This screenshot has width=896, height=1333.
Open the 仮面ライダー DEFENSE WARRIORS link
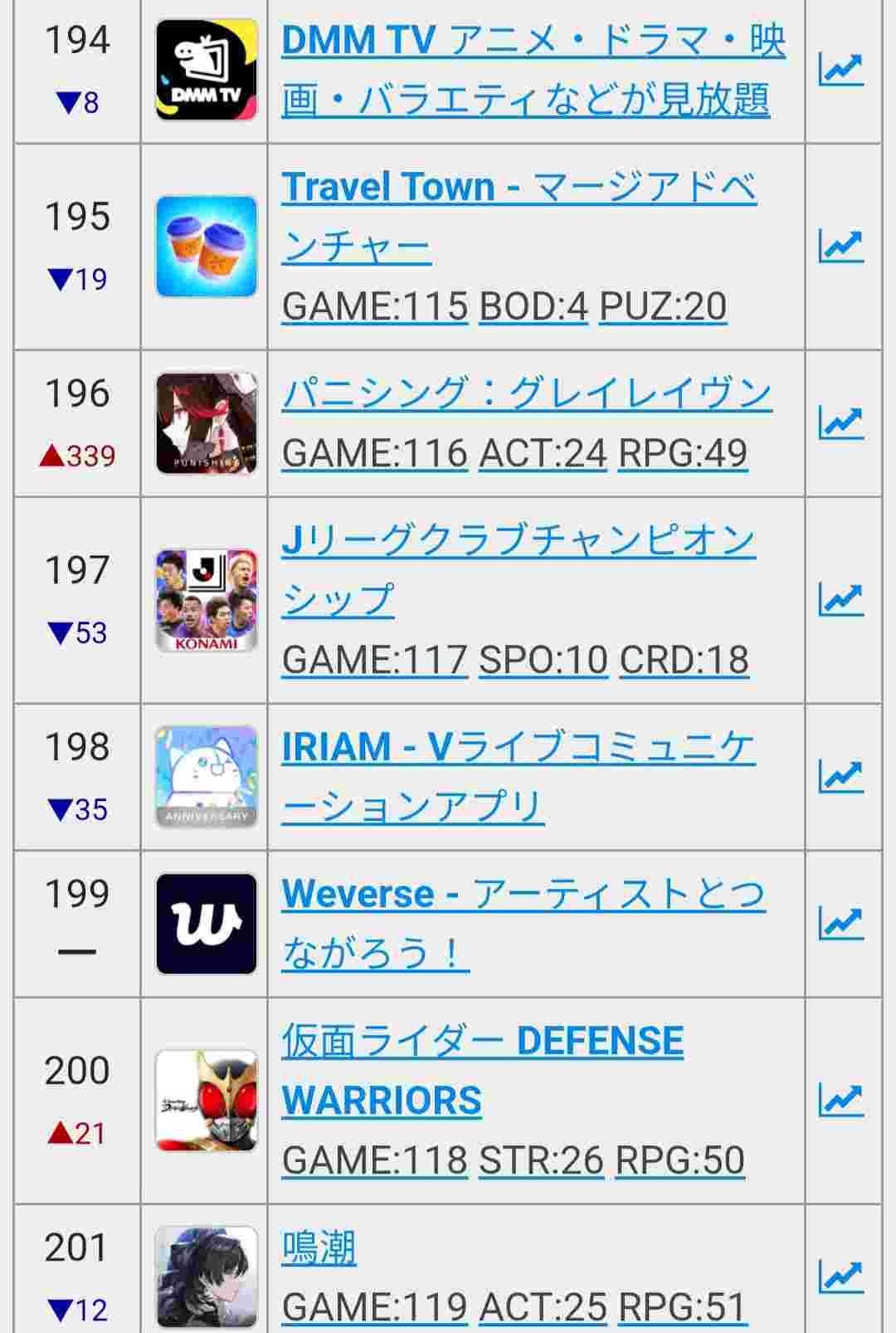point(481,1070)
